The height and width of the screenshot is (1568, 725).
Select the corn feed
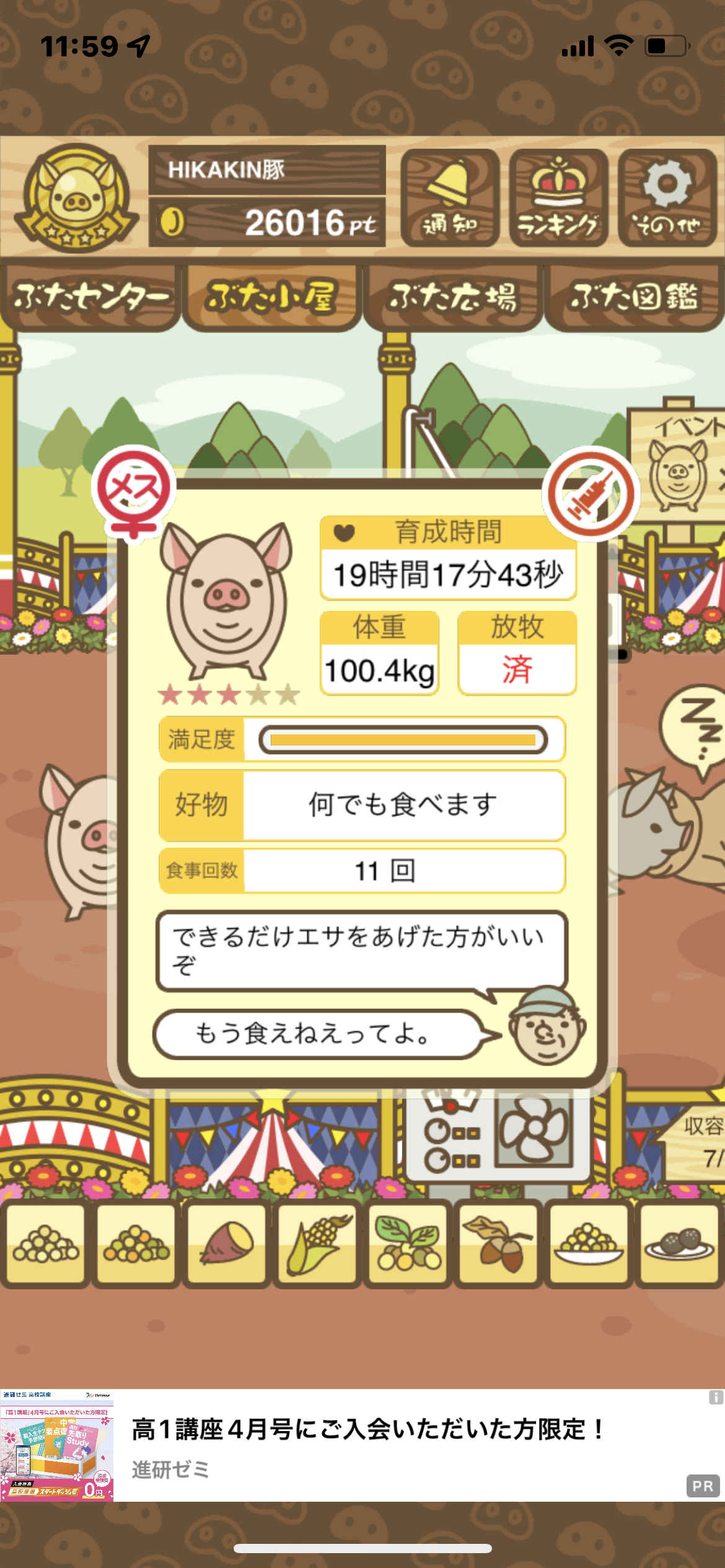[x=317, y=1243]
